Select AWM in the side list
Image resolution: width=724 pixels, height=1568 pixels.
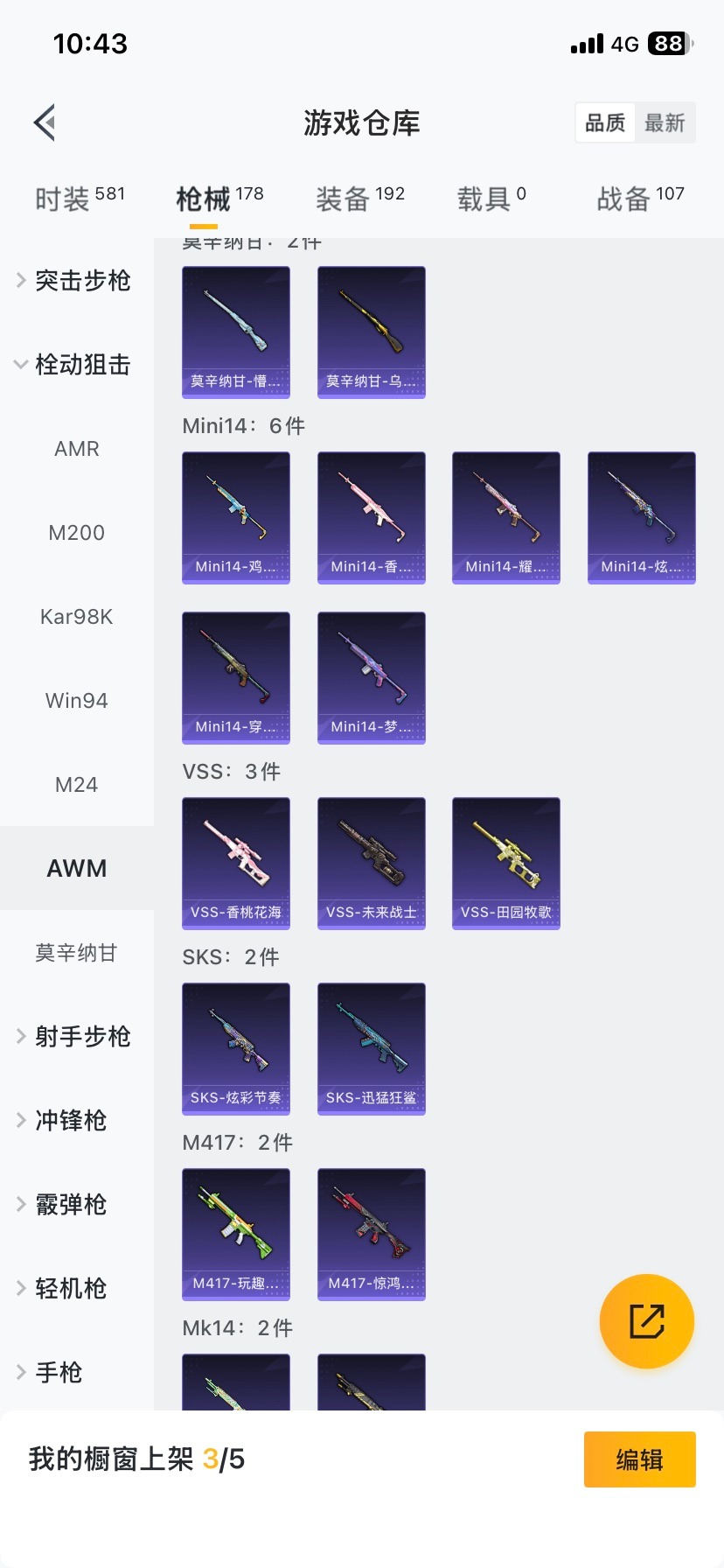(x=77, y=869)
